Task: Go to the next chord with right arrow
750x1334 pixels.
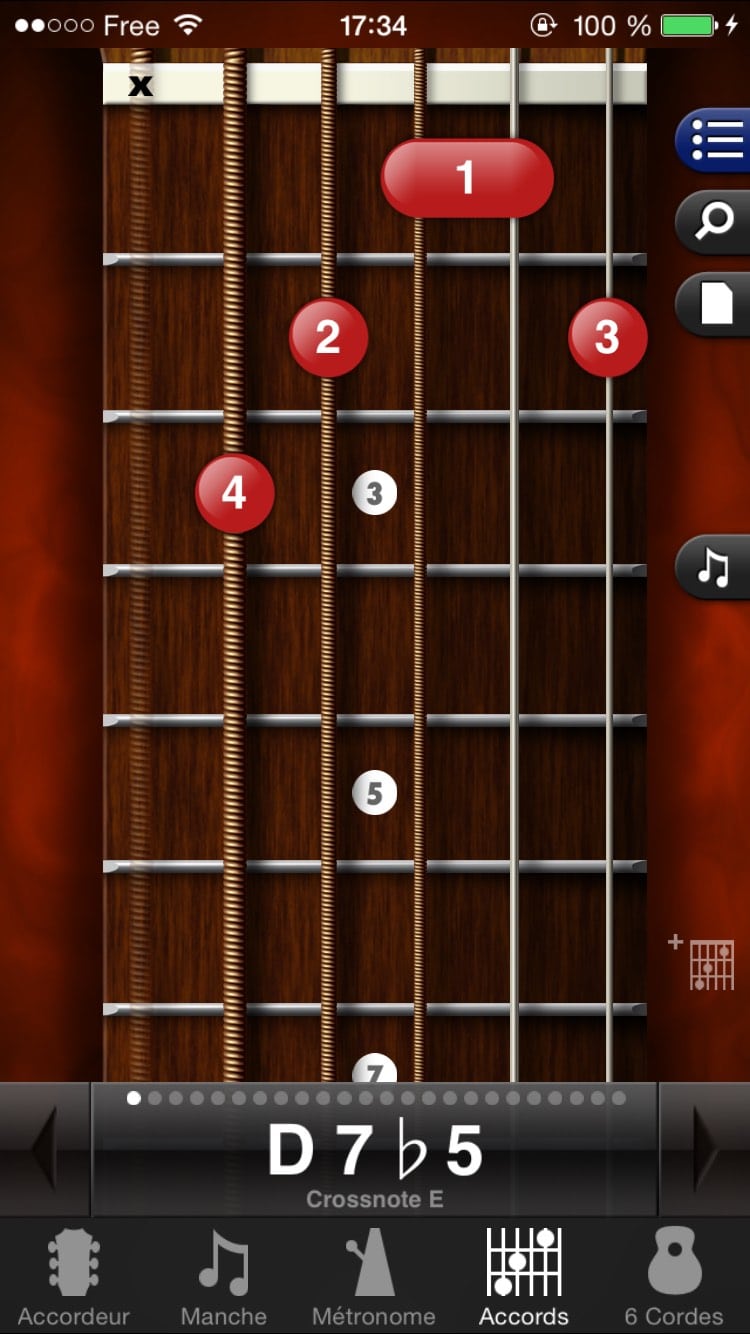Action: [x=706, y=1148]
